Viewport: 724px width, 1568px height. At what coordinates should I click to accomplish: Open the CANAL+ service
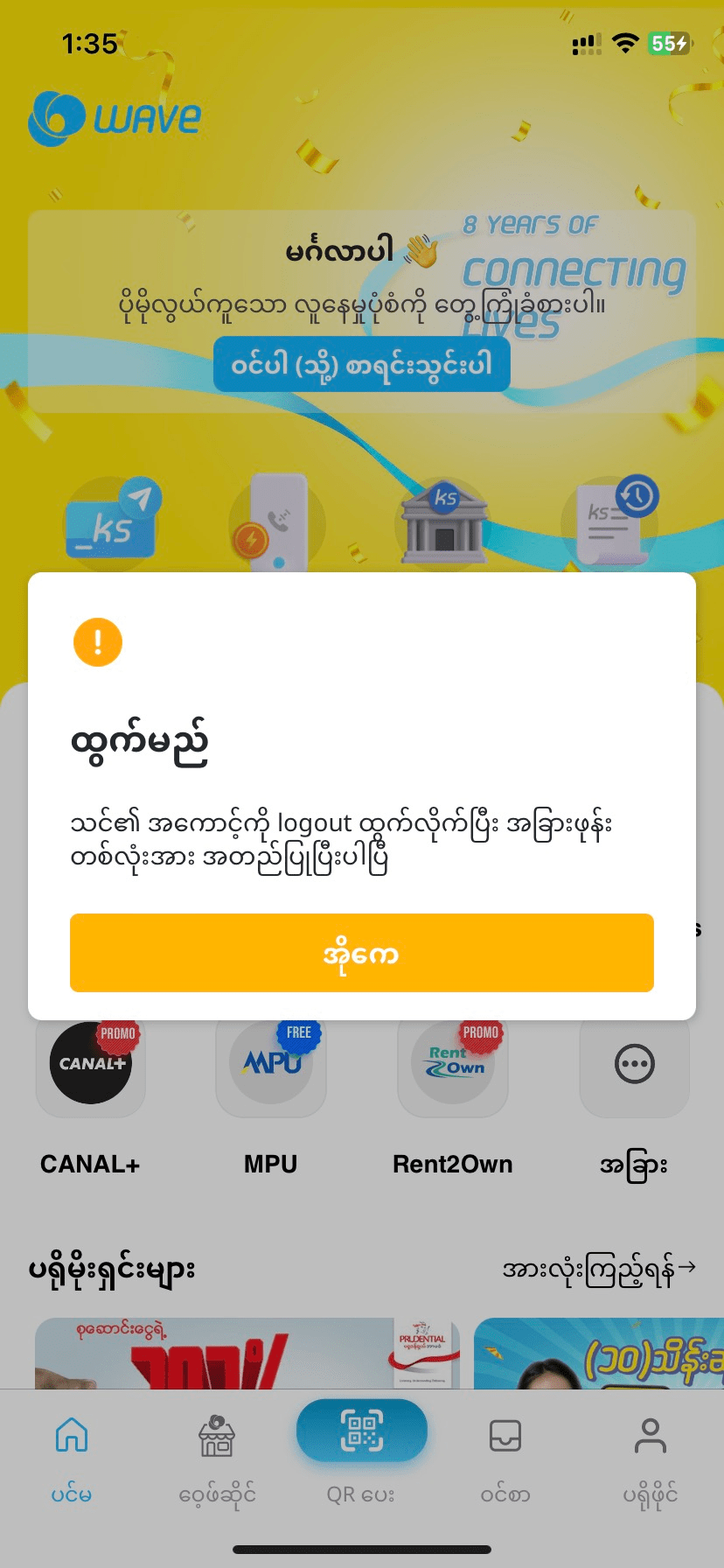[x=90, y=1064]
